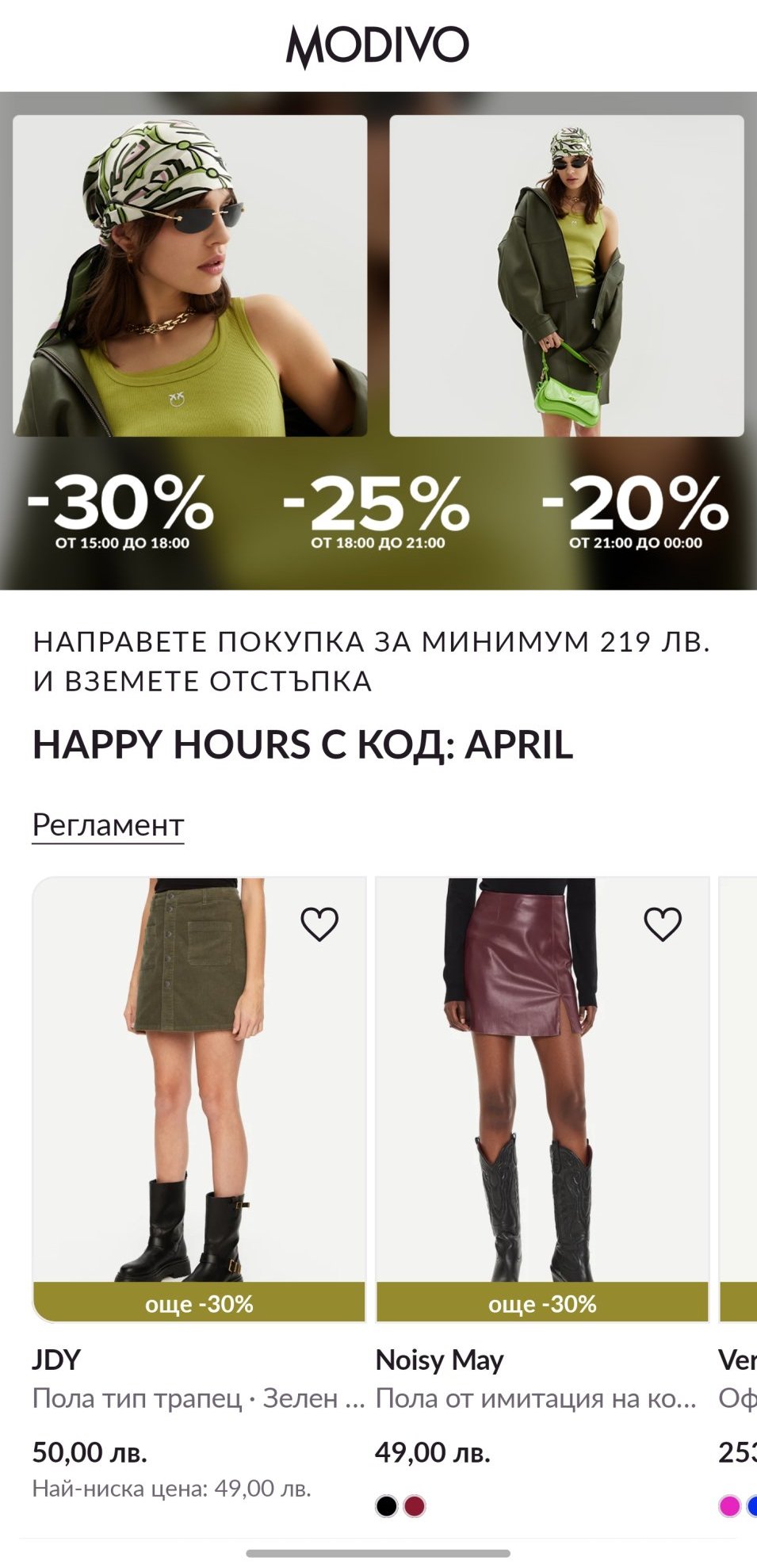757x1568 pixels.
Task: Add the JDY skirt to favorites
Action: click(319, 924)
